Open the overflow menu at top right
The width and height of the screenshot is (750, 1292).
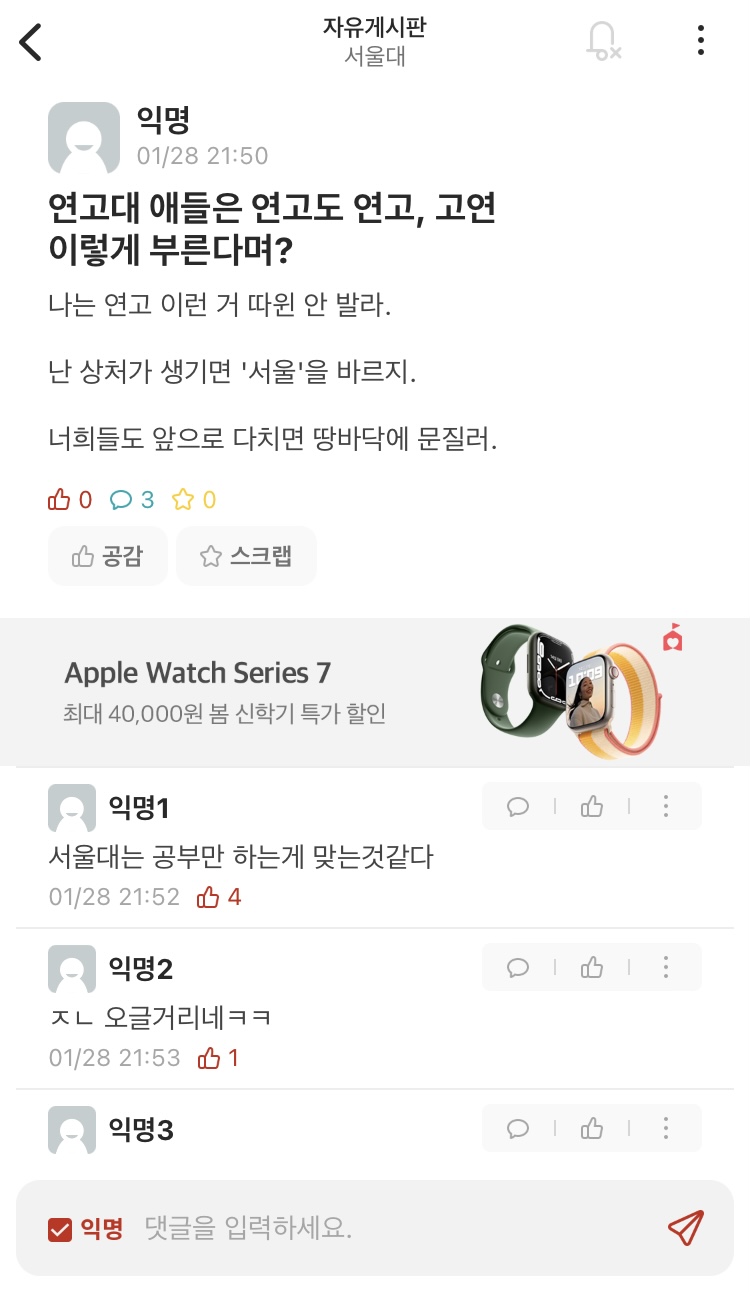(x=701, y=41)
